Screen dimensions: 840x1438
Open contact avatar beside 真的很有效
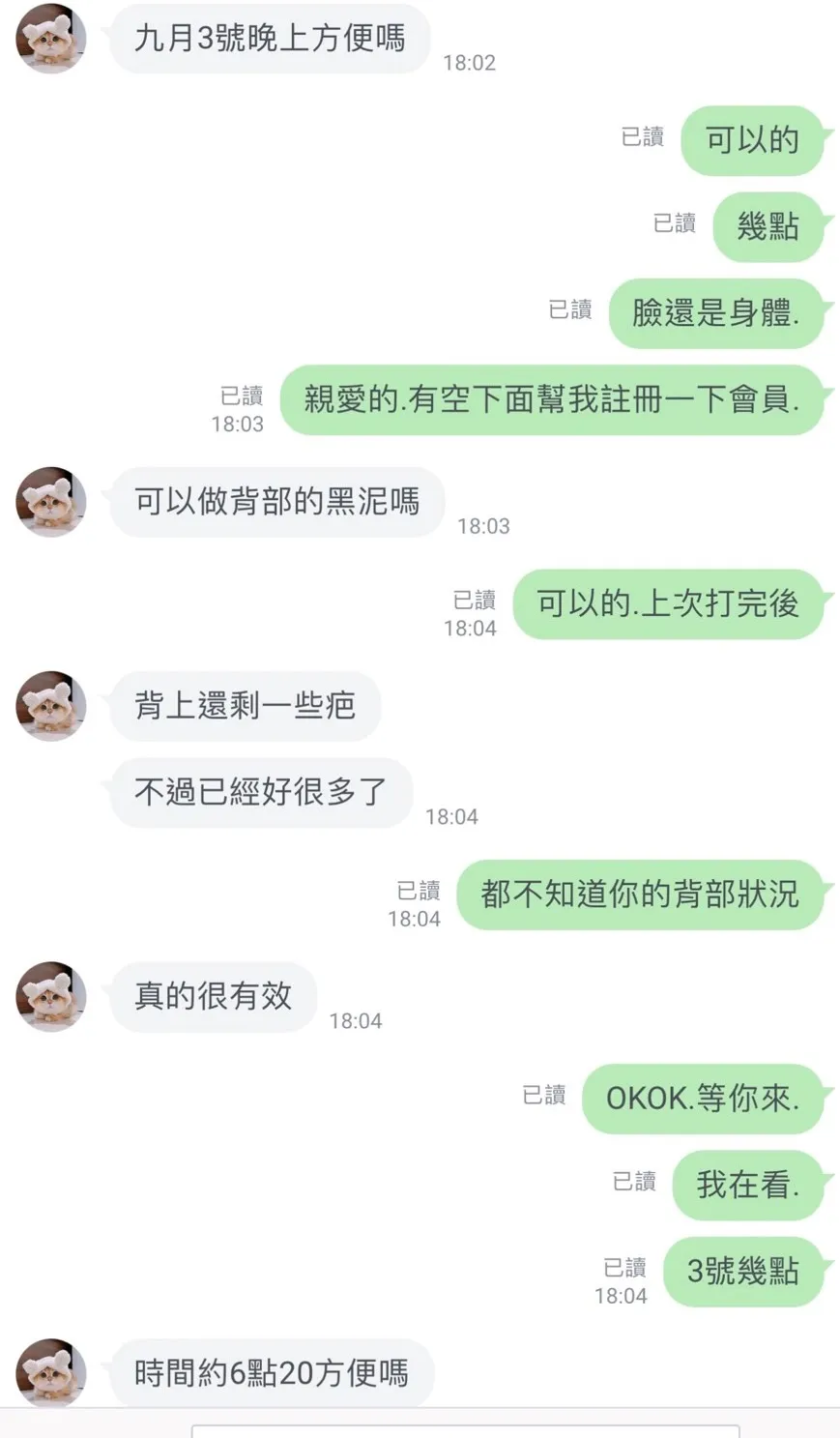tap(51, 996)
